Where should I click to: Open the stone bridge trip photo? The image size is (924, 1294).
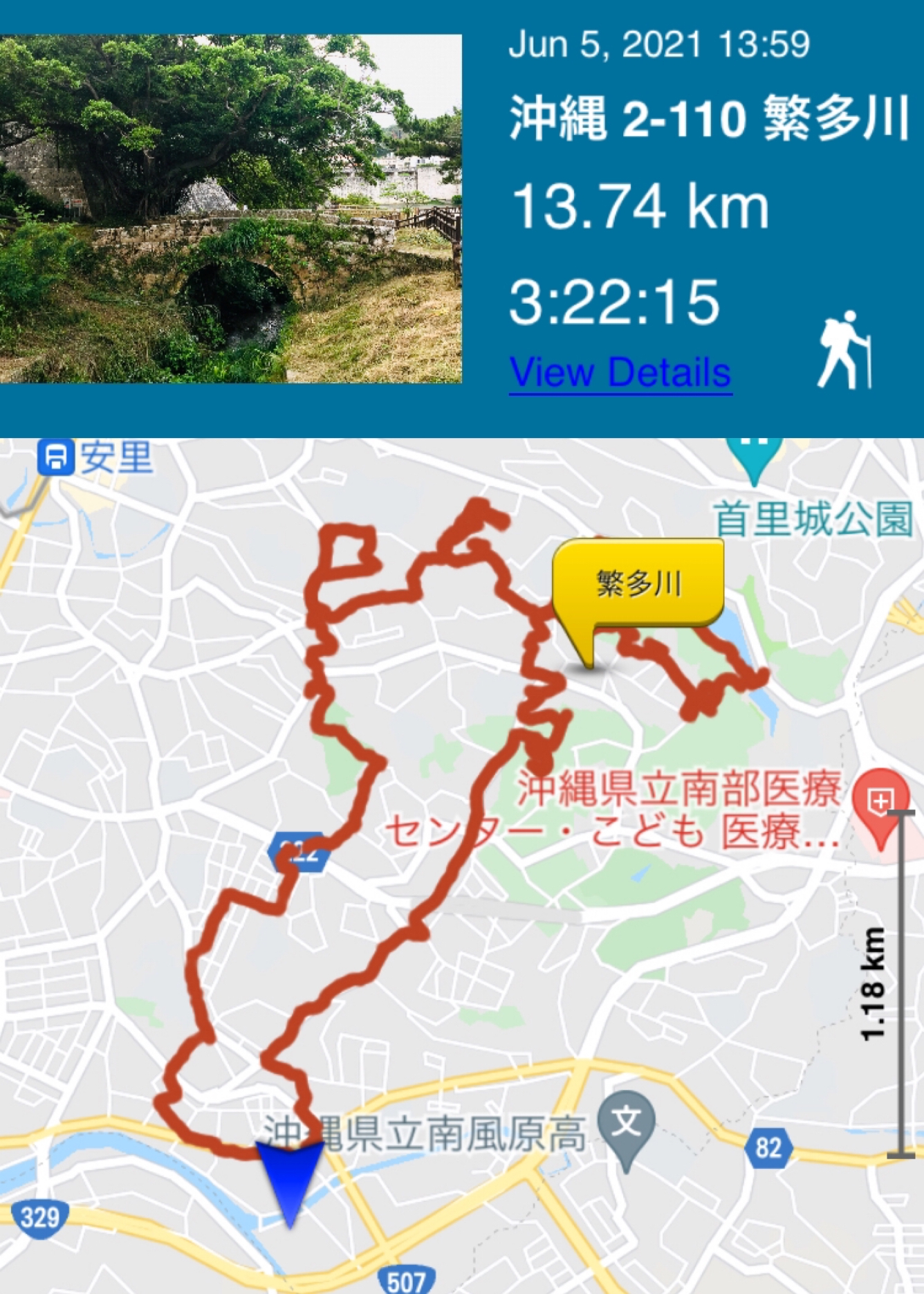click(x=230, y=208)
